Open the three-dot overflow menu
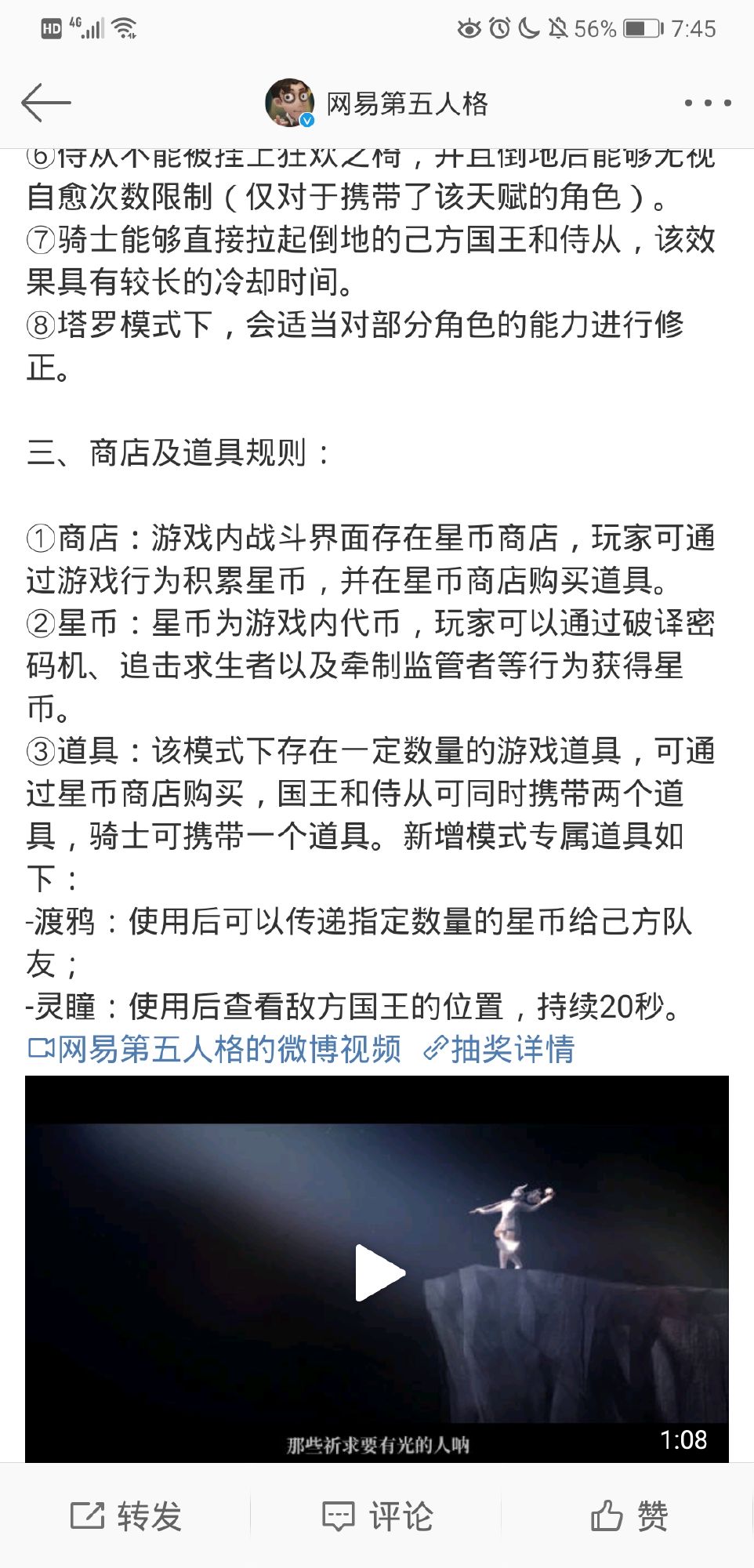Viewport: 754px width, 1568px height. click(708, 103)
